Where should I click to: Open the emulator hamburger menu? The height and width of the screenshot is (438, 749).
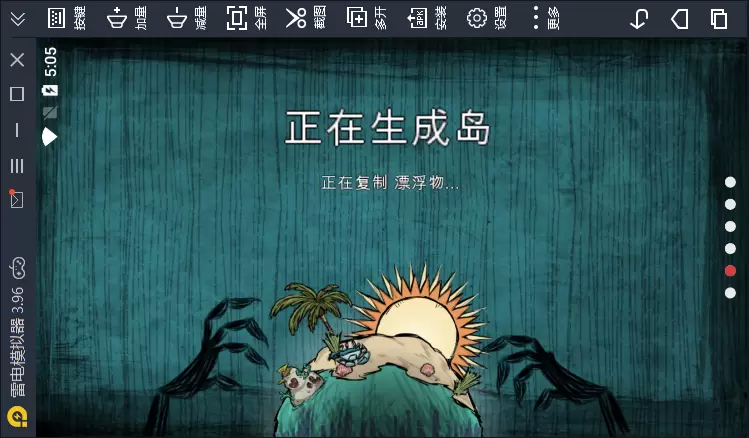point(17,166)
